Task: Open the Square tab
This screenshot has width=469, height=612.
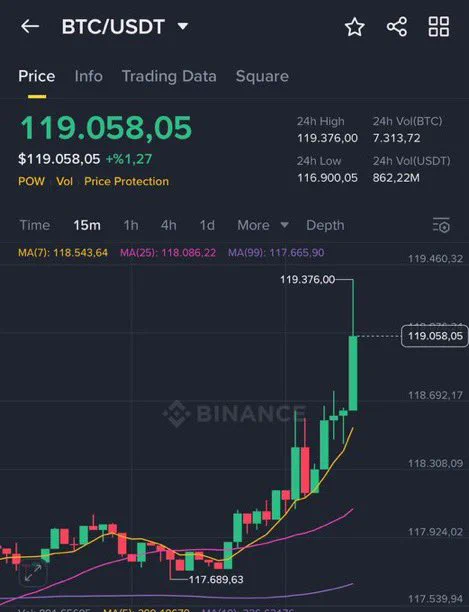Action: (x=262, y=76)
